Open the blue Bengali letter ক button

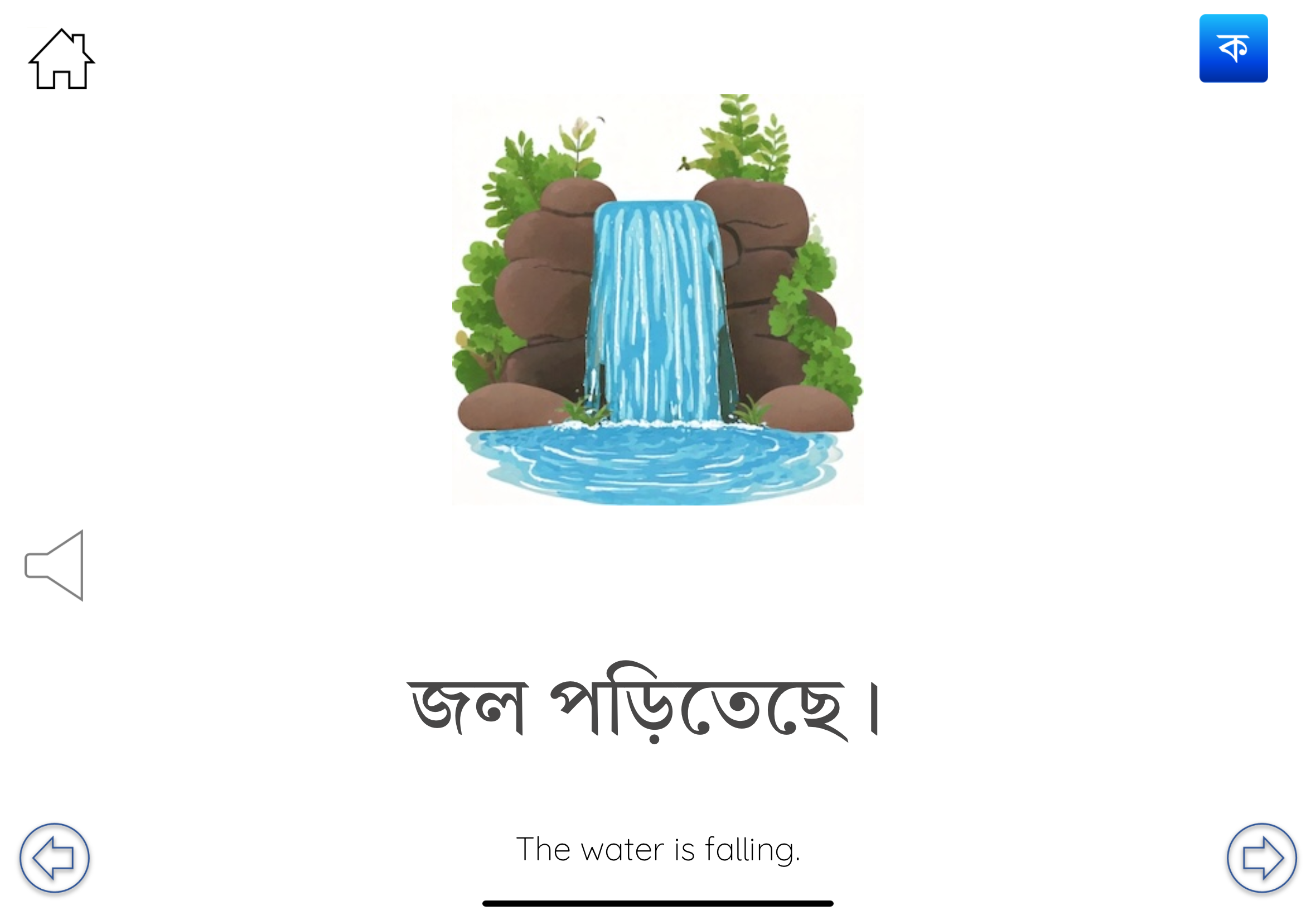pyautogui.click(x=1233, y=48)
